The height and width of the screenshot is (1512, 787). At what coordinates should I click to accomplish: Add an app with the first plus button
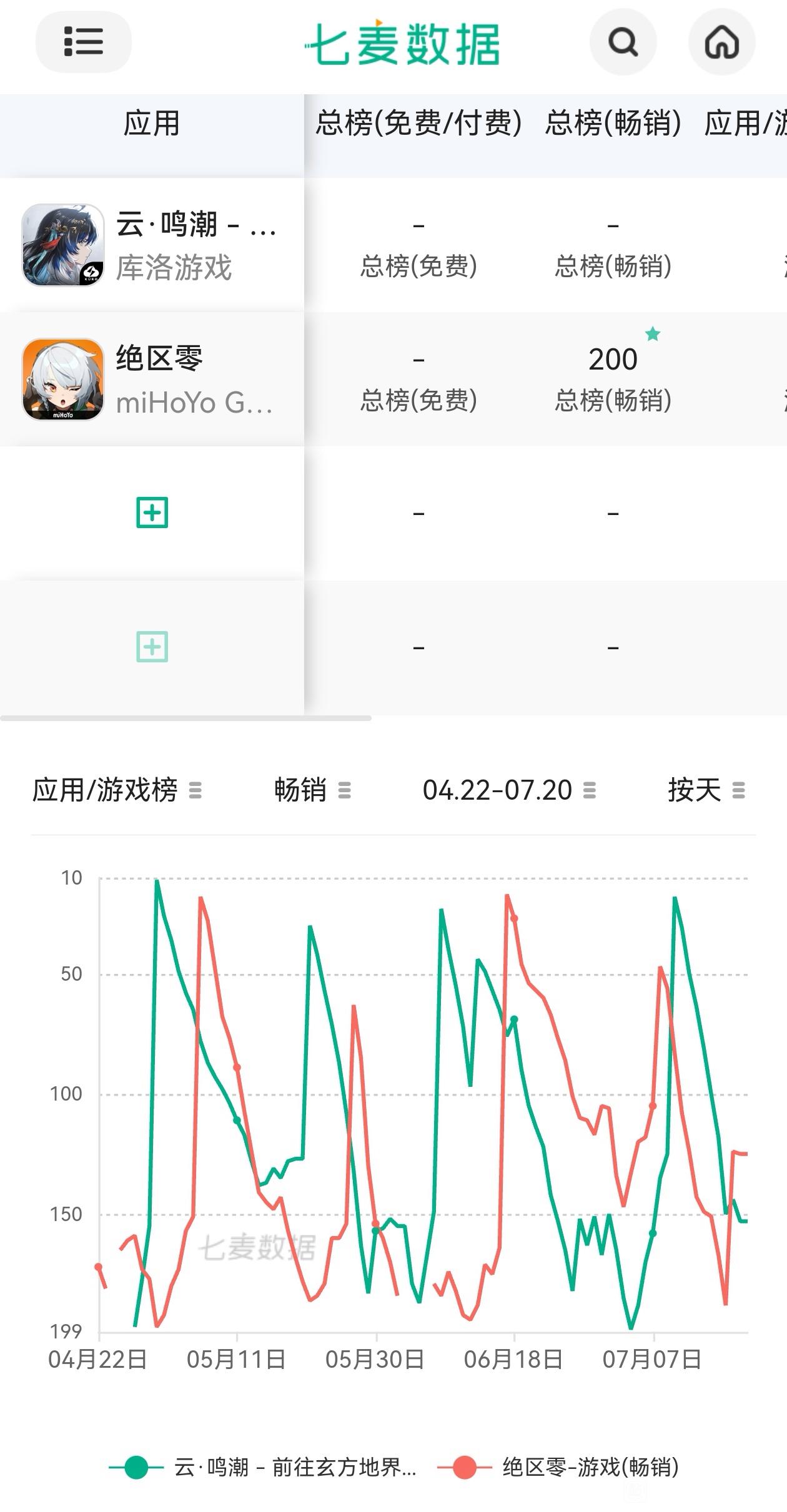click(152, 513)
